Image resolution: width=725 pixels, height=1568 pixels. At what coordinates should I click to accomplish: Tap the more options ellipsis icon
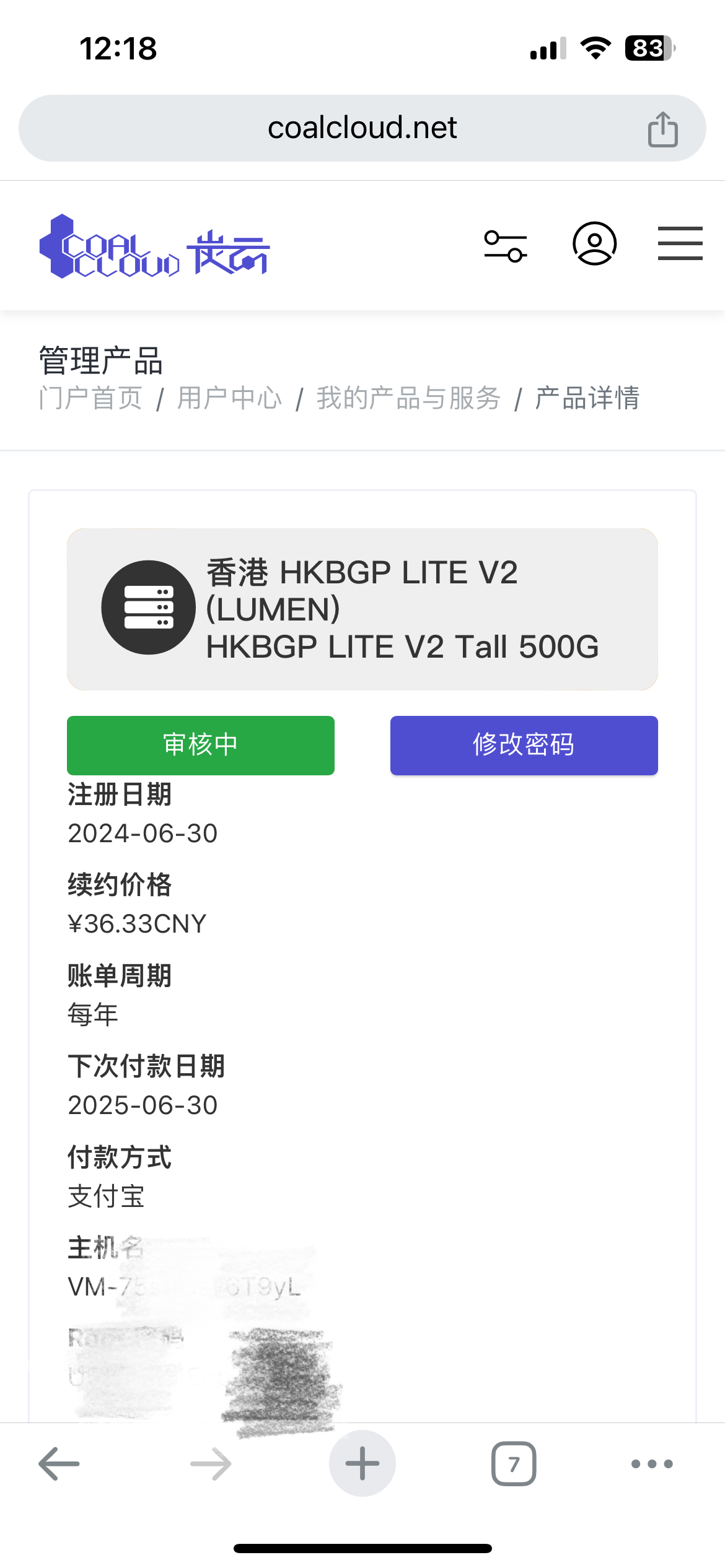pos(649,1464)
